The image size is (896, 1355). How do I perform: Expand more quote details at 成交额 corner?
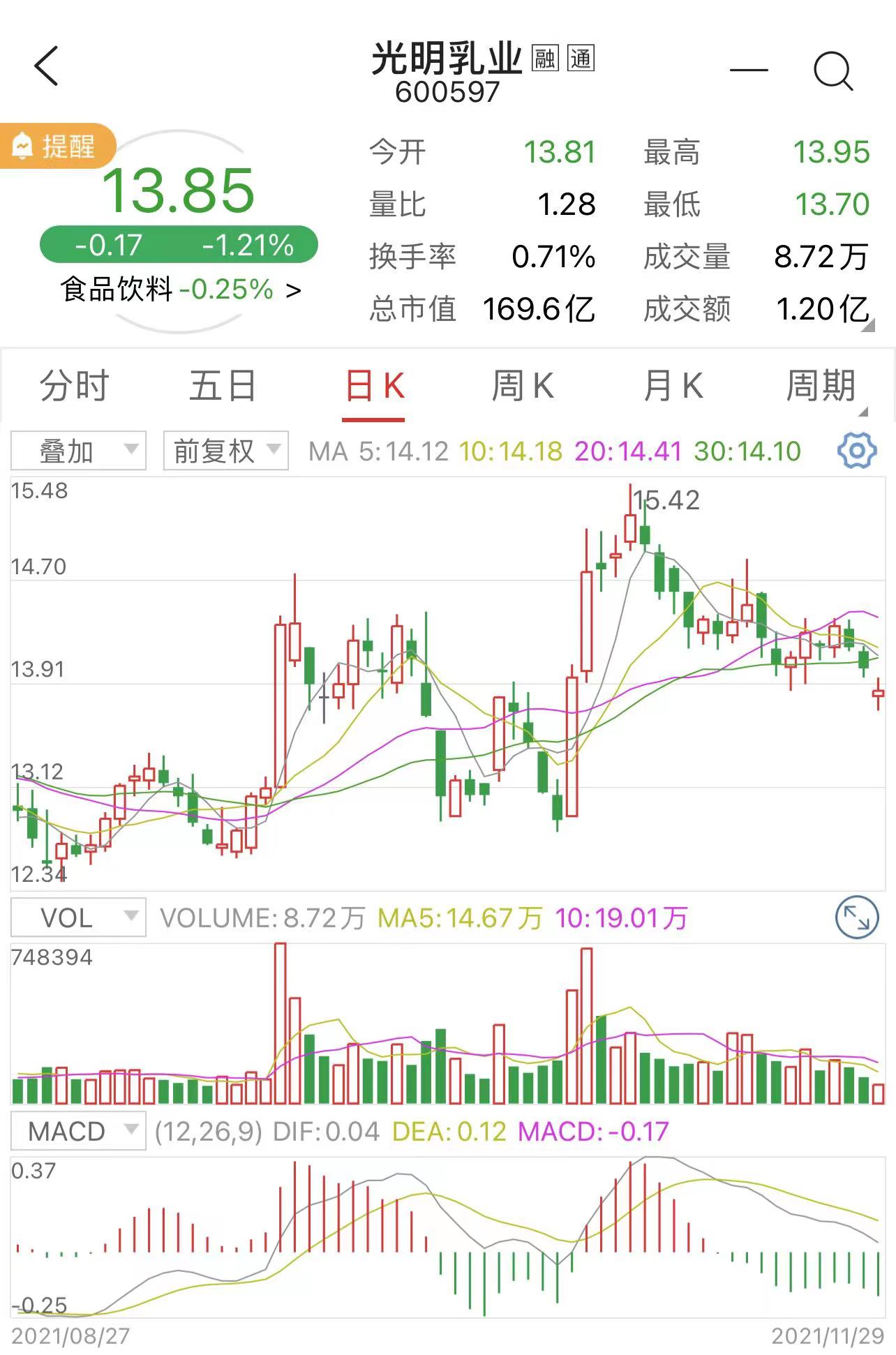(867, 324)
